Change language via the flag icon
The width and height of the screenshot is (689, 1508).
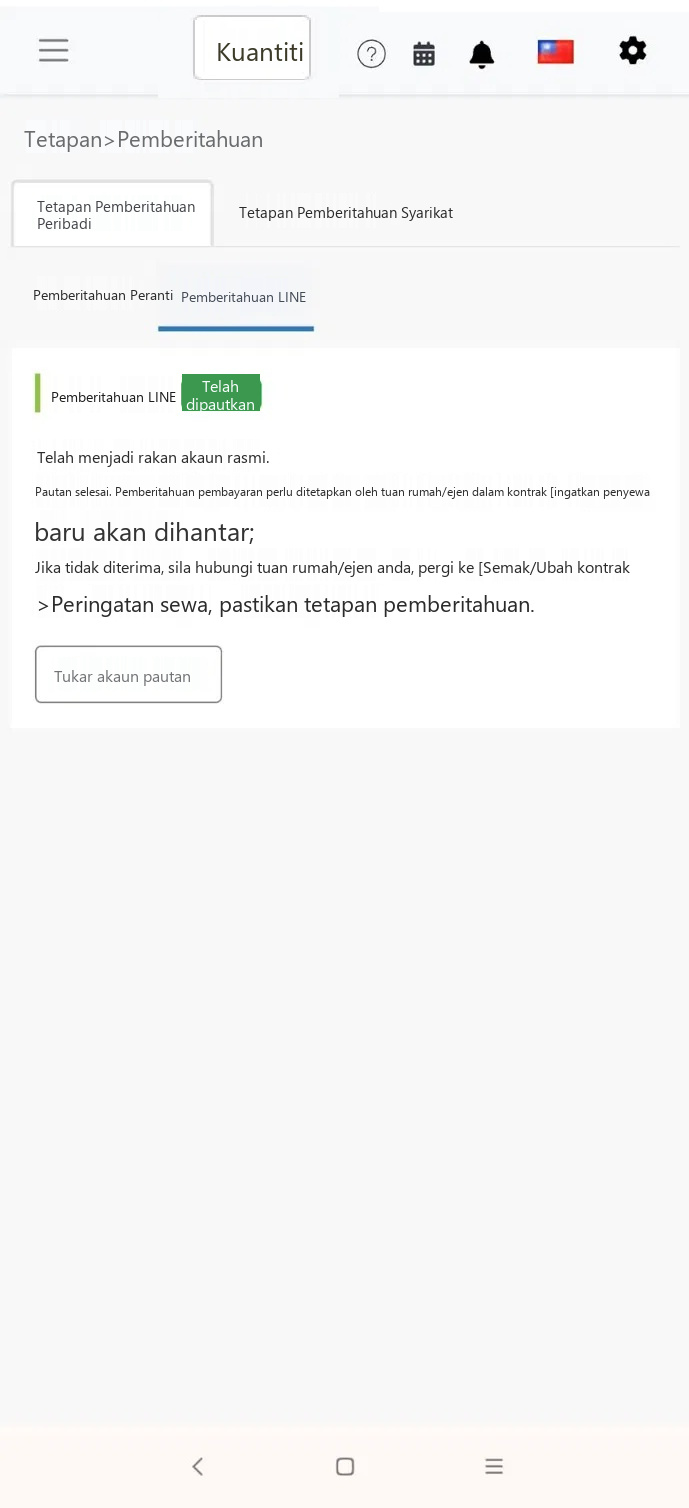(x=556, y=52)
